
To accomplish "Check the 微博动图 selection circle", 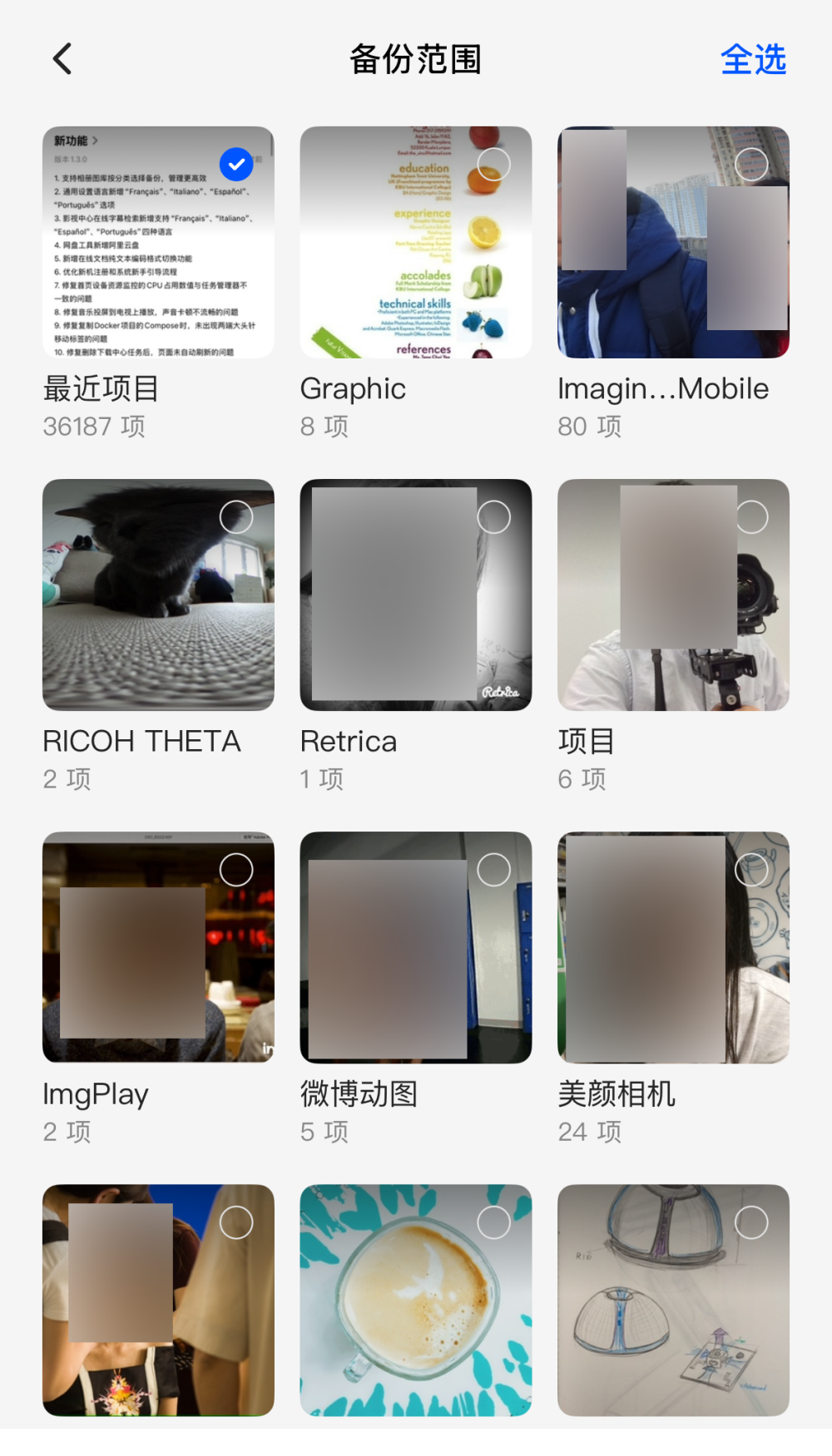I will click(493, 869).
